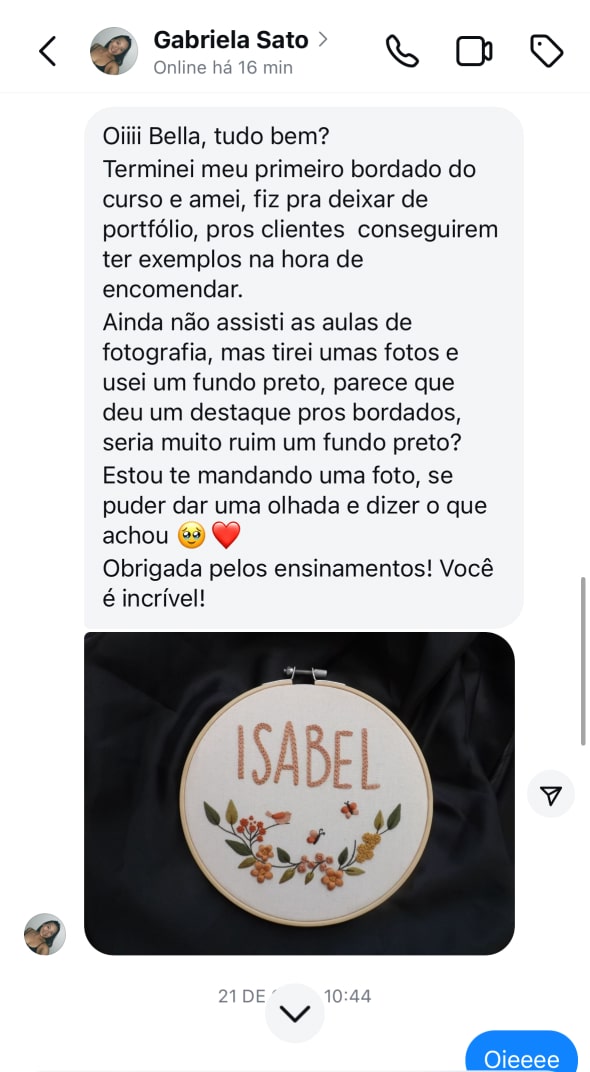Jump to latest messages with the down chevron

point(295,1013)
